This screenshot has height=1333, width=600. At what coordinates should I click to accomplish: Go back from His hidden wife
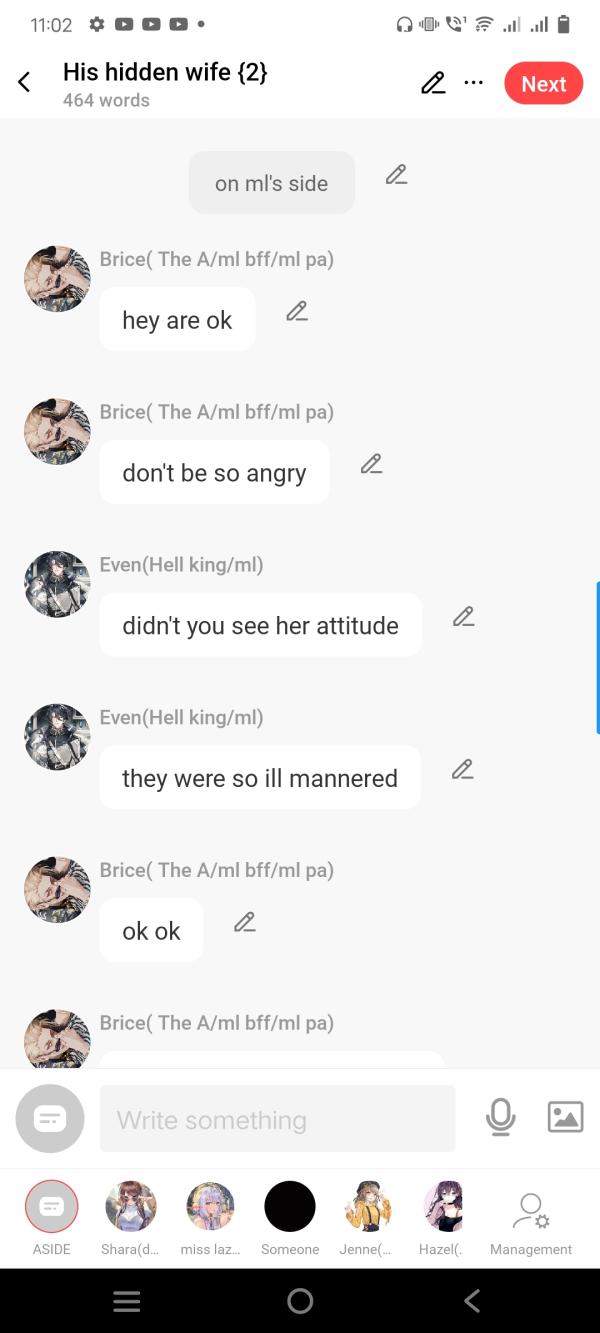point(25,83)
